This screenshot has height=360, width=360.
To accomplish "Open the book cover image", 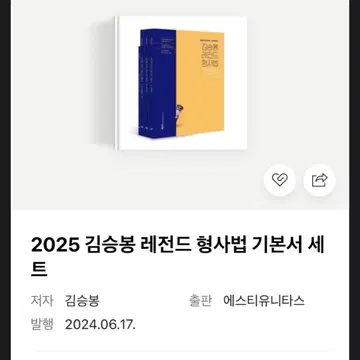I will click(180, 83).
